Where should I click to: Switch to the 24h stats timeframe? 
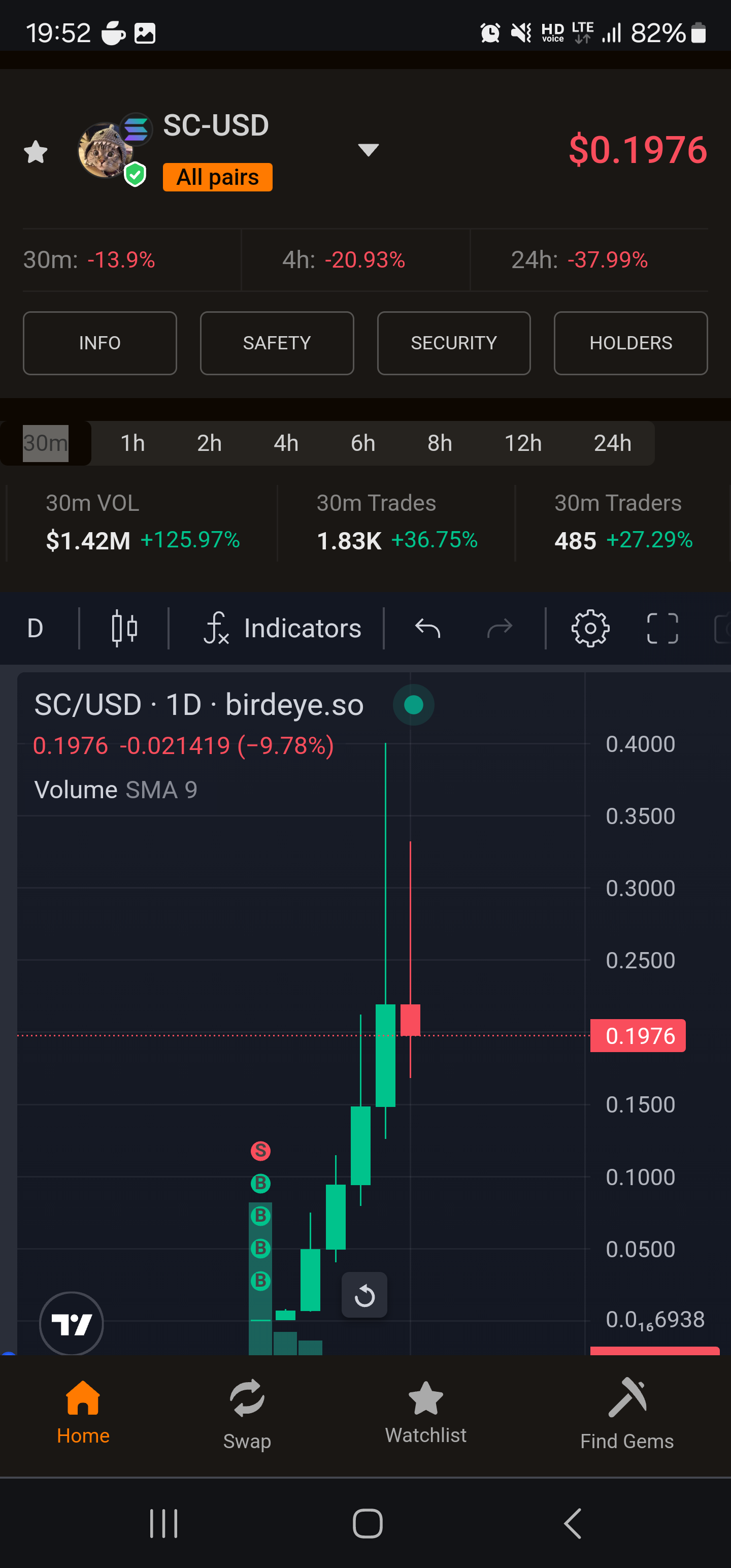pyautogui.click(x=612, y=443)
